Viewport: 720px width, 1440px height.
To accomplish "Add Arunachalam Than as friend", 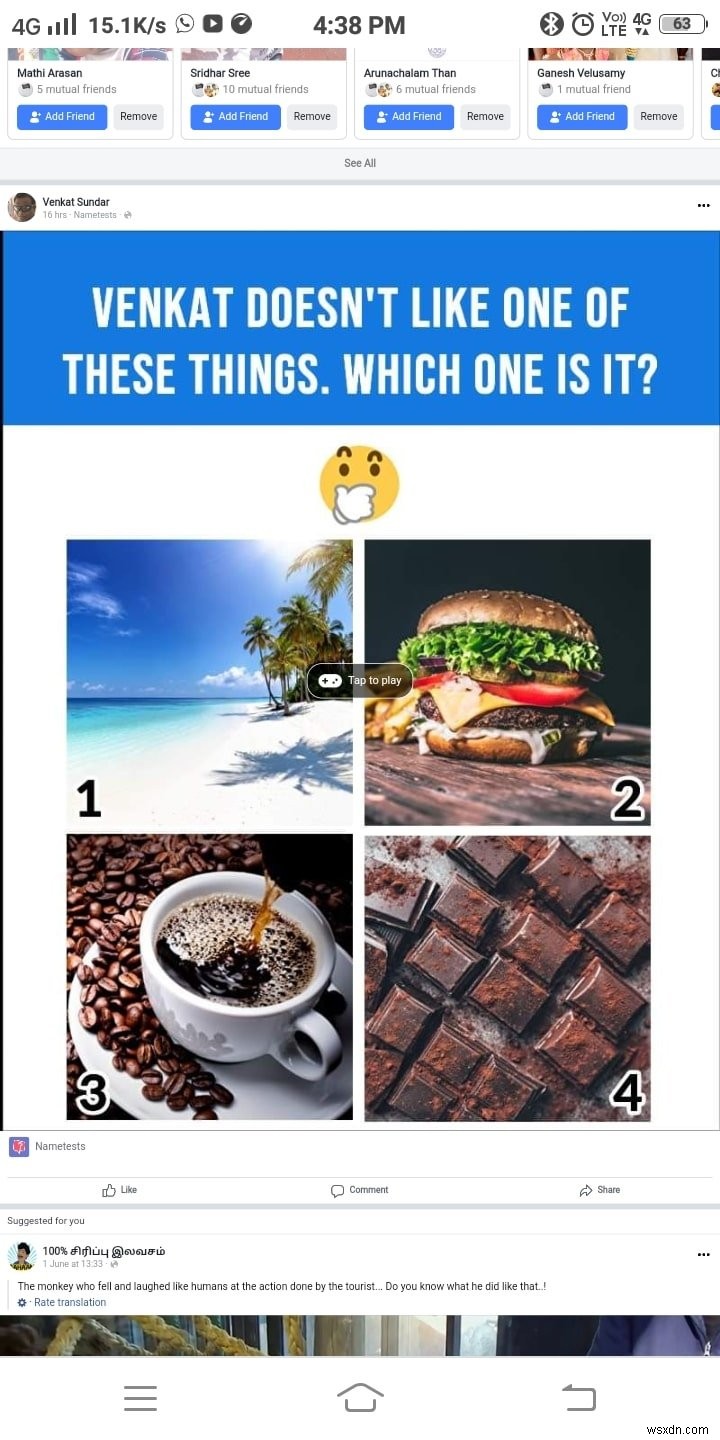I will tap(408, 117).
